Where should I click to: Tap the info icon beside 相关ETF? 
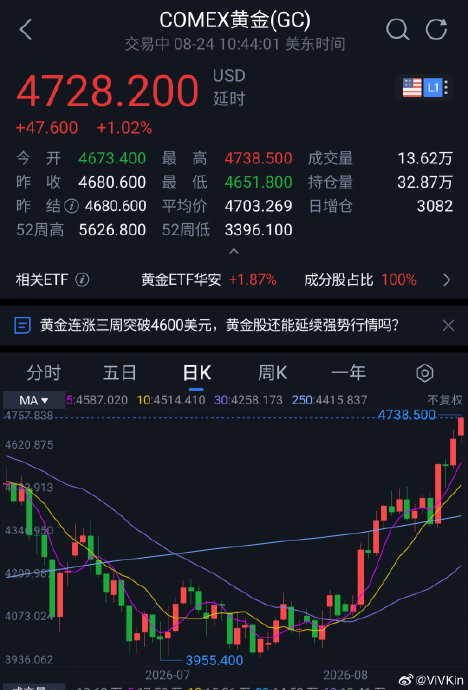(82, 279)
